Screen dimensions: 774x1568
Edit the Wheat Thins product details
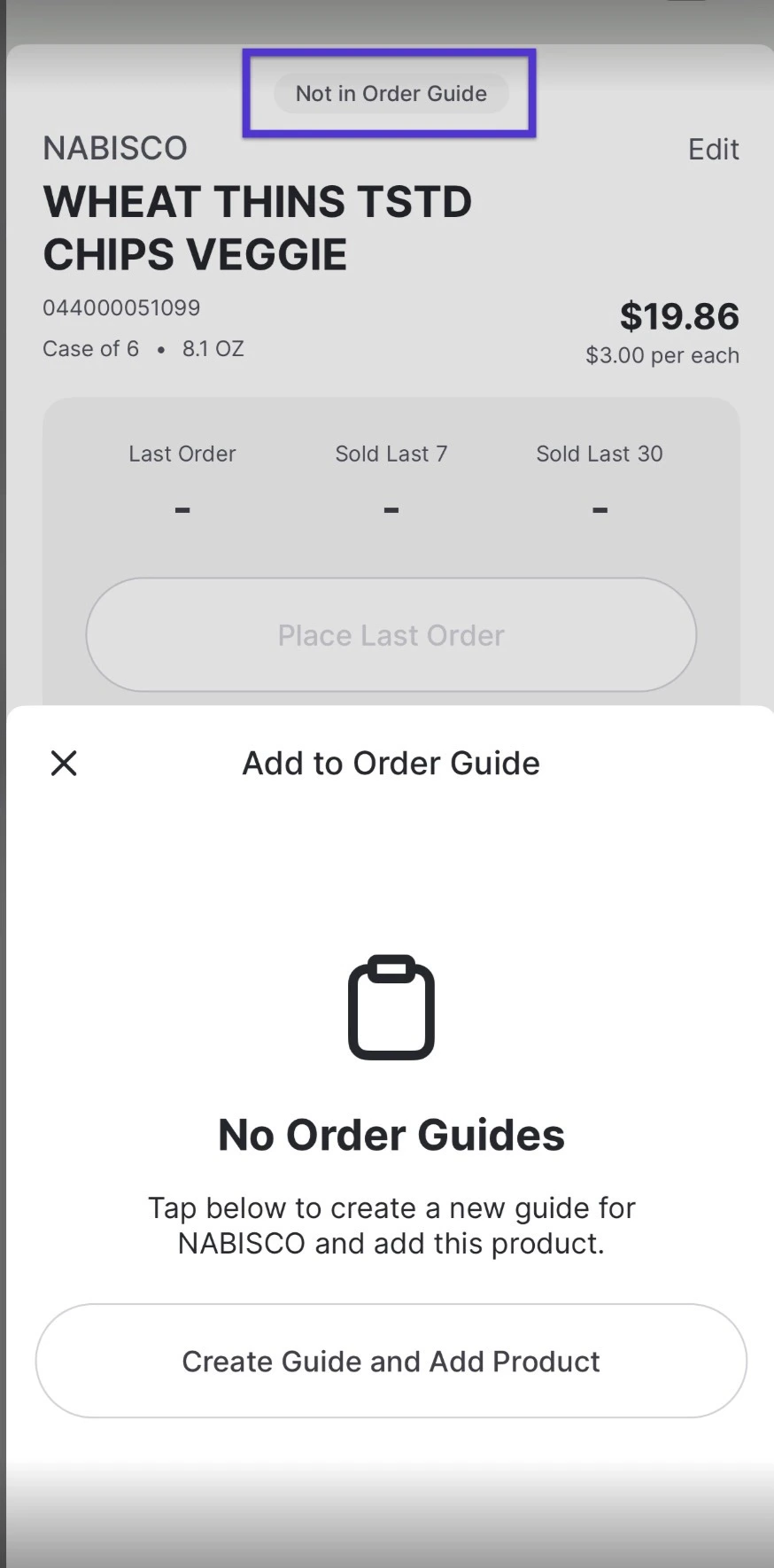click(x=713, y=150)
